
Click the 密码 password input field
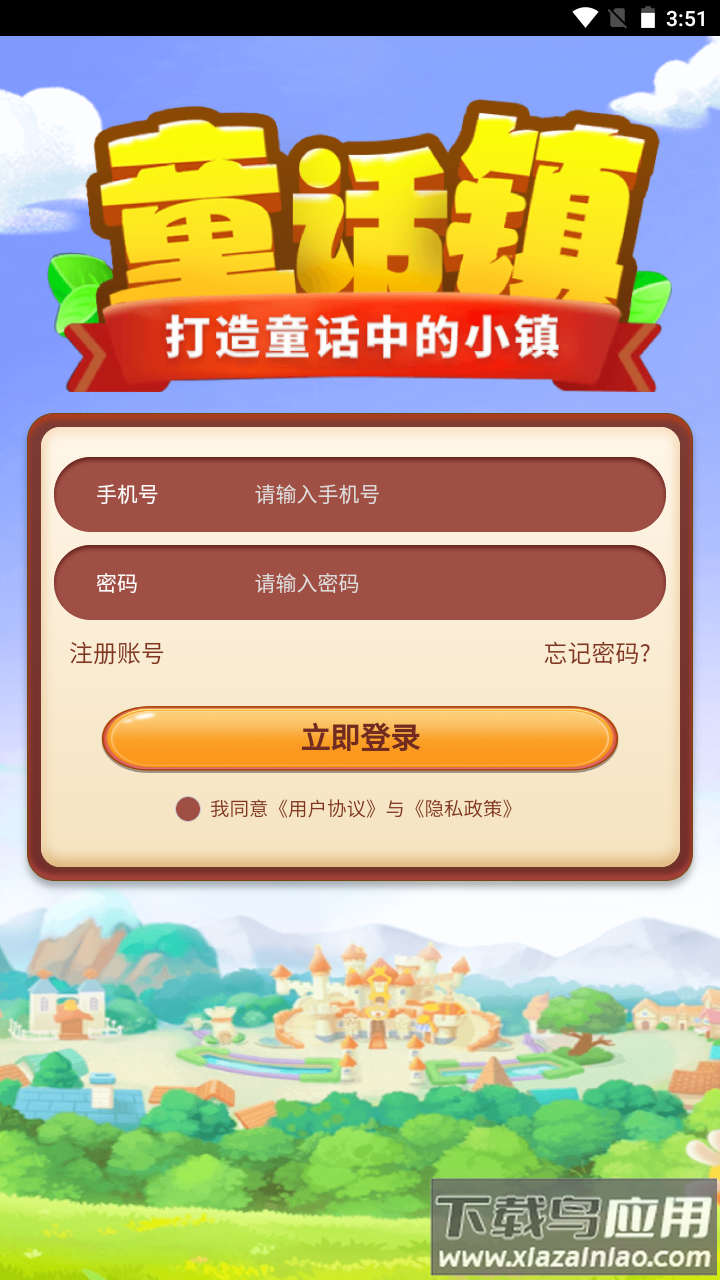(x=360, y=582)
